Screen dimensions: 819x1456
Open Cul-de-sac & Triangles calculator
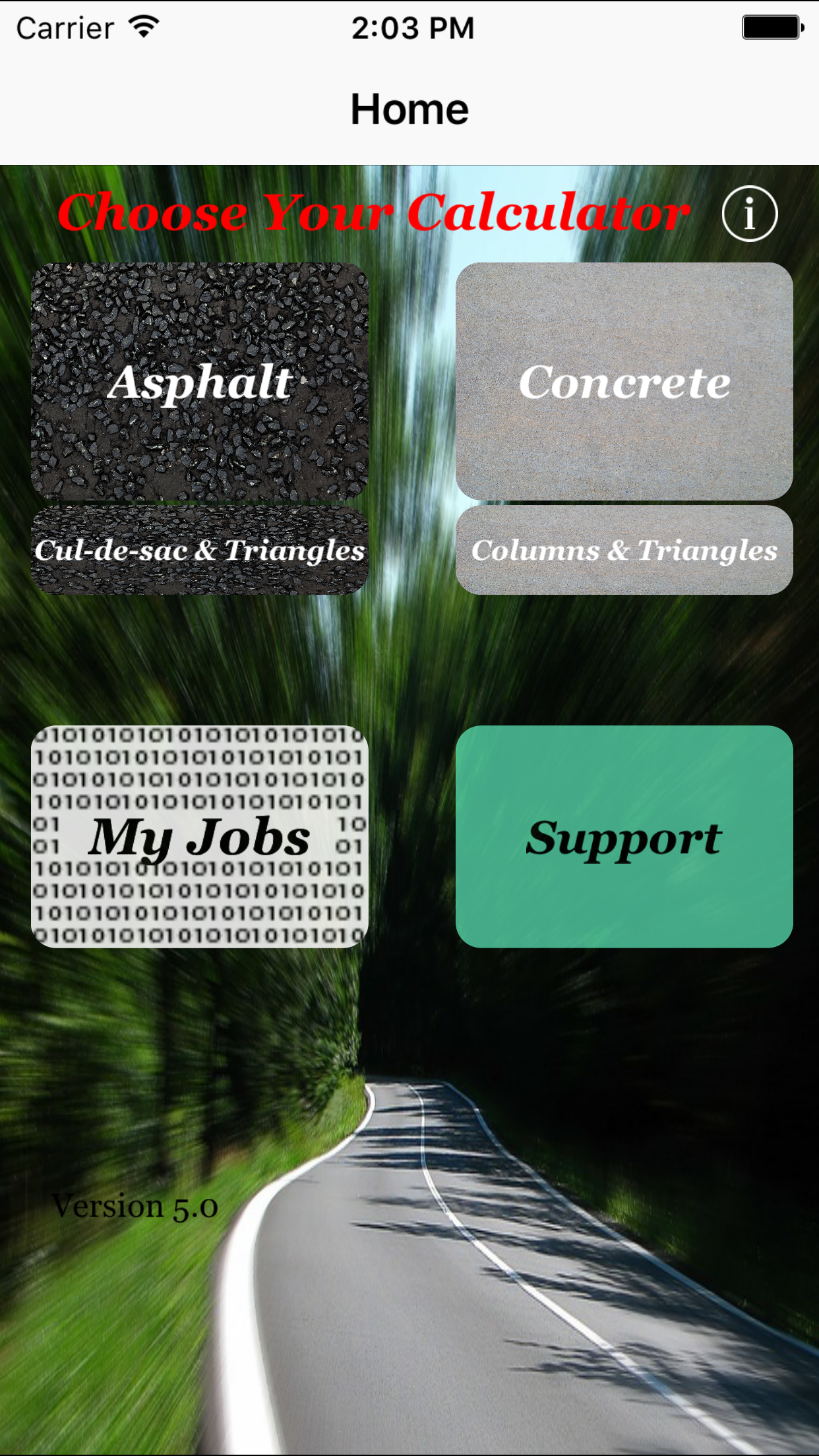(x=200, y=550)
